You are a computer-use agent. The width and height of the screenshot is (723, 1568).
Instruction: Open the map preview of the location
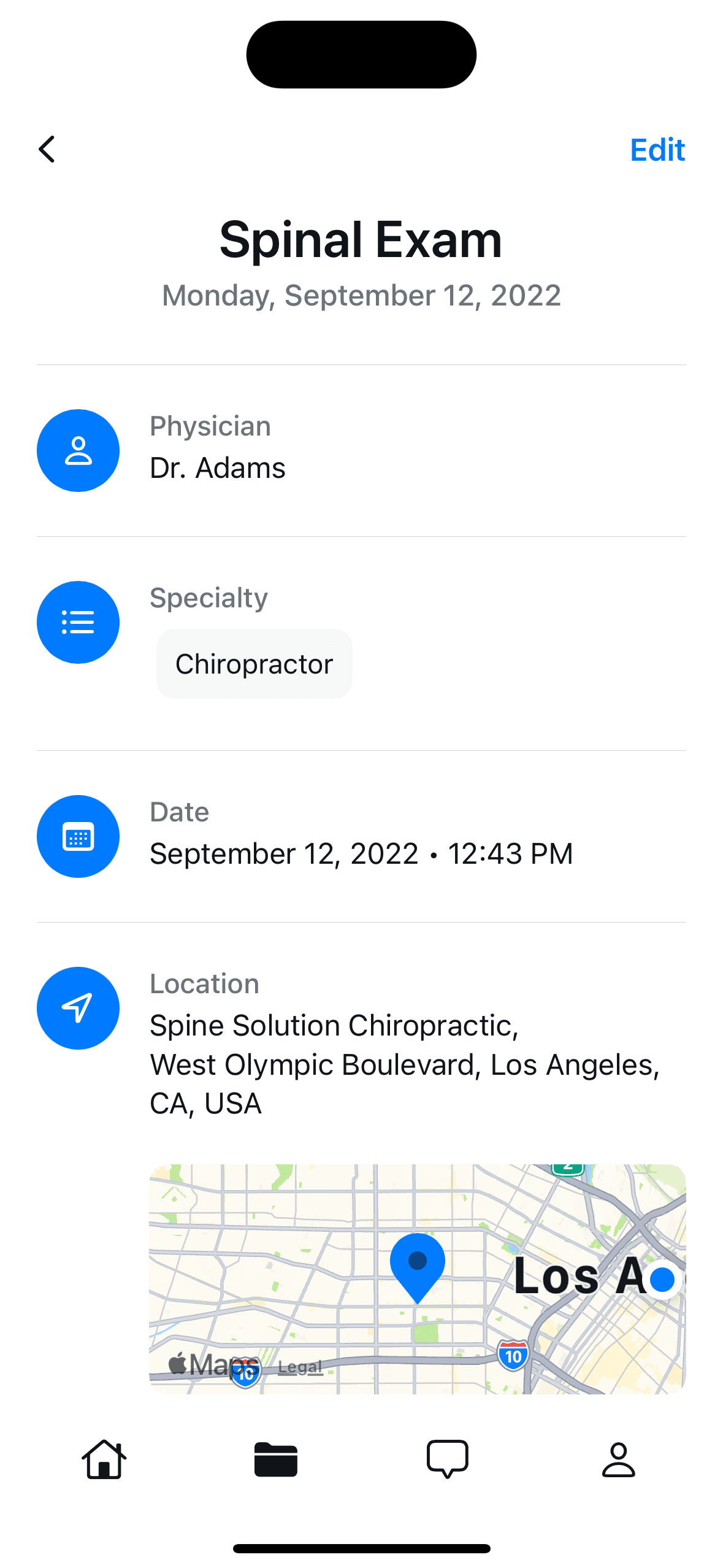point(417,1278)
